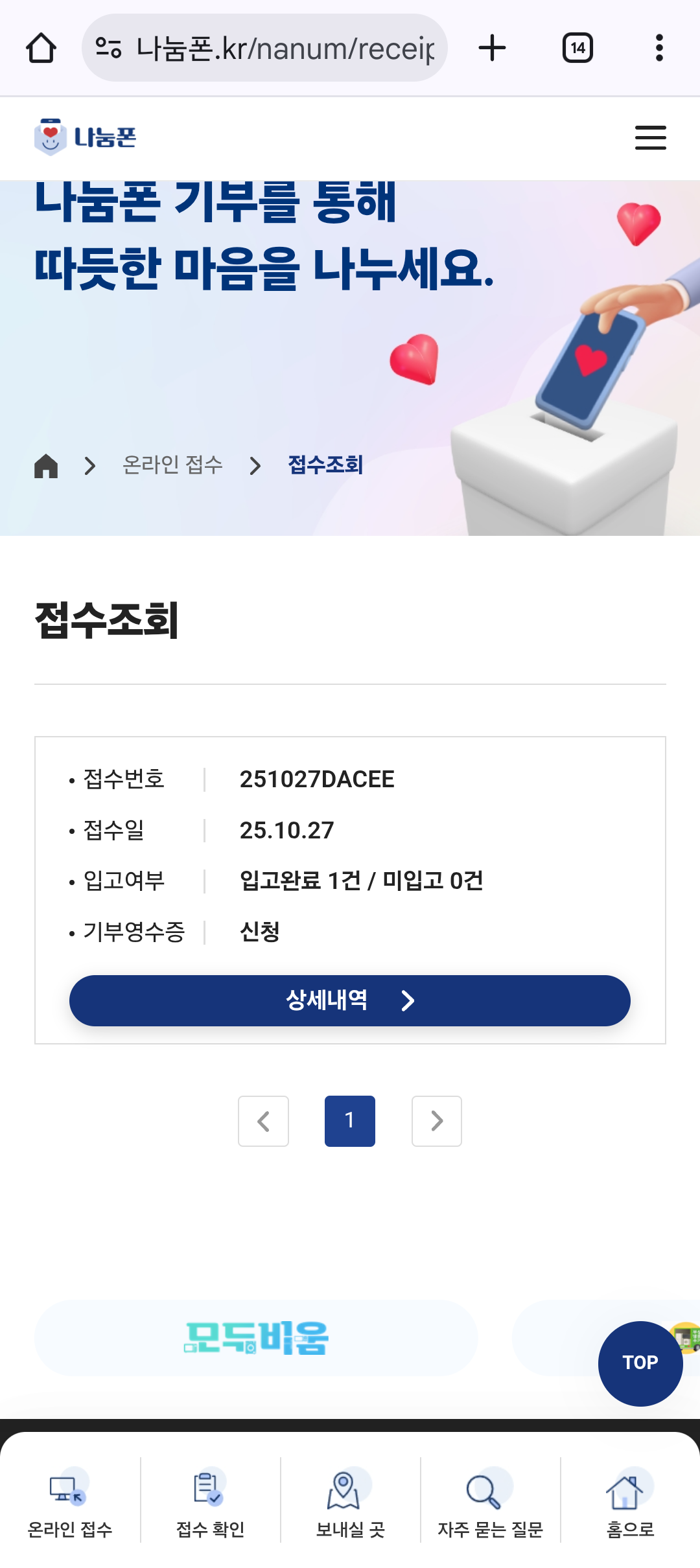Return home via the 홈으로 tab

point(630,1502)
